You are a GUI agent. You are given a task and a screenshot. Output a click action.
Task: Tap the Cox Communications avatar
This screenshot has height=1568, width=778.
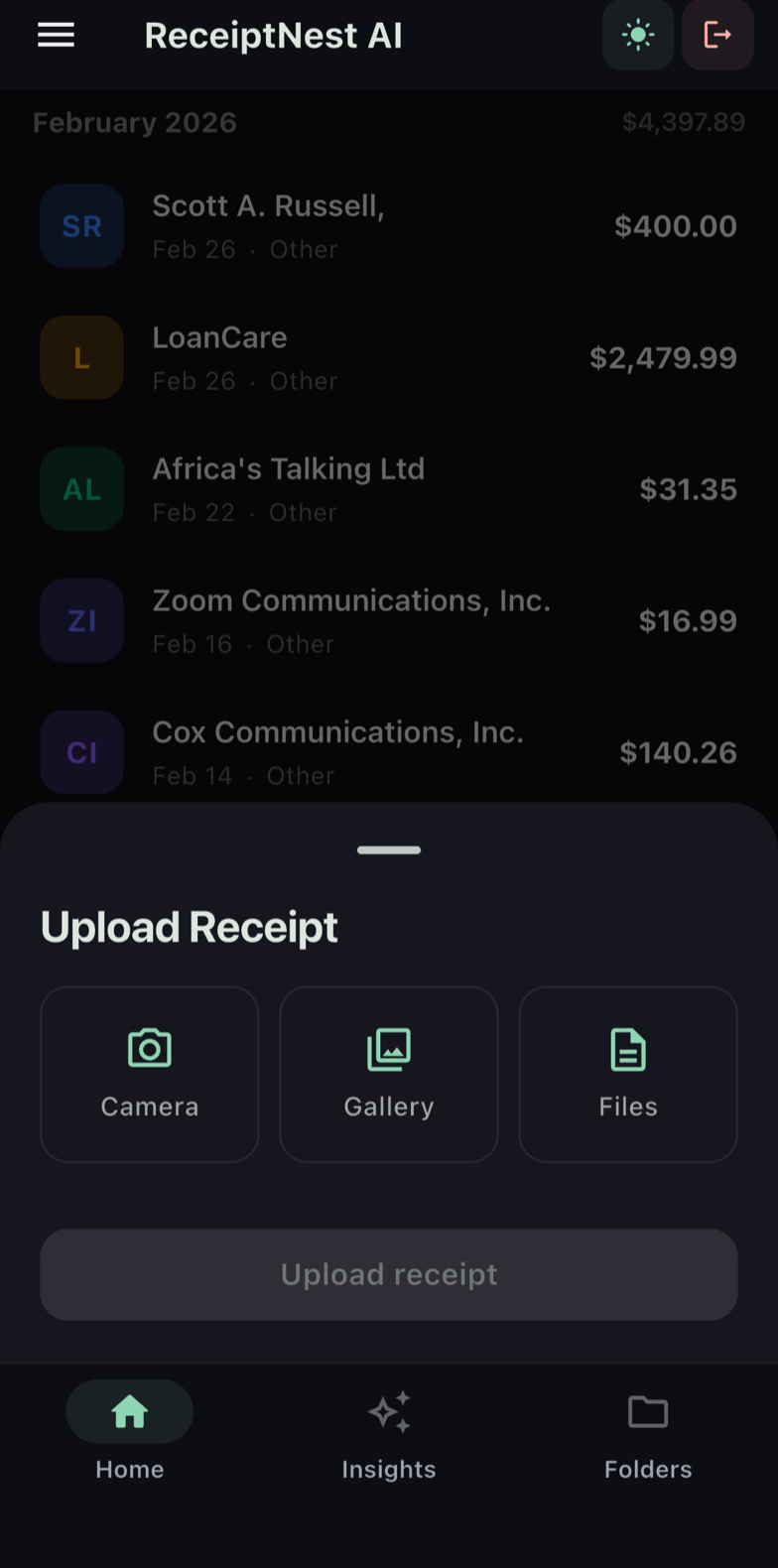pos(81,751)
